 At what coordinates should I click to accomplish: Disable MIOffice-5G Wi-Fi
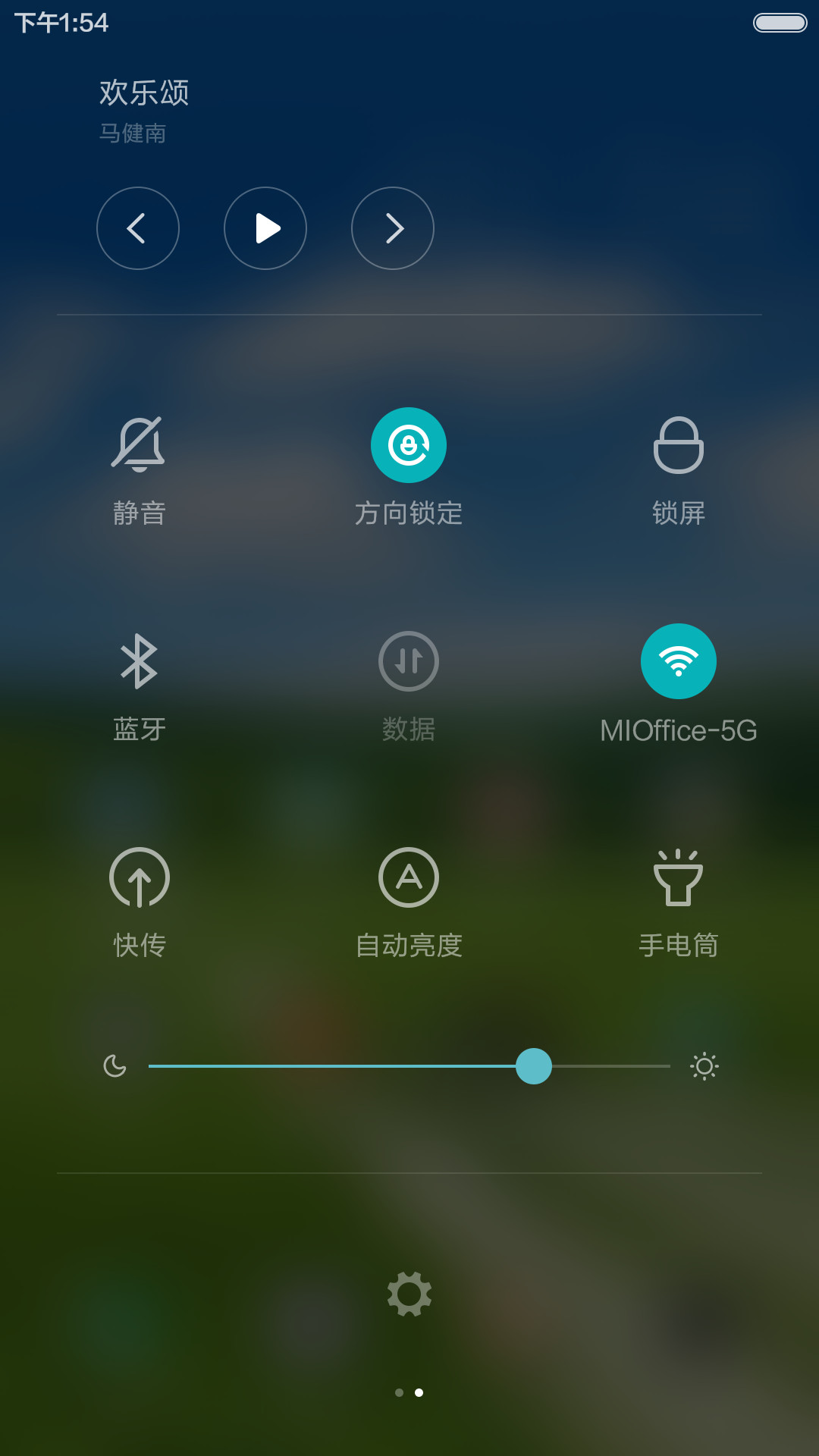pos(679,661)
